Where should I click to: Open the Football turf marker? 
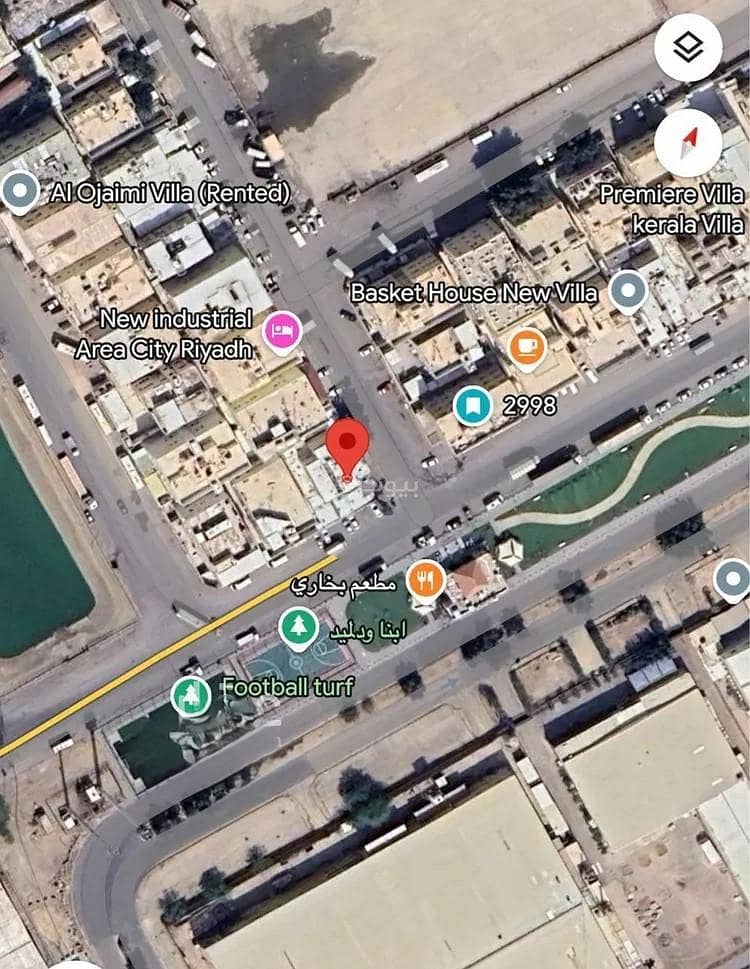(189, 695)
